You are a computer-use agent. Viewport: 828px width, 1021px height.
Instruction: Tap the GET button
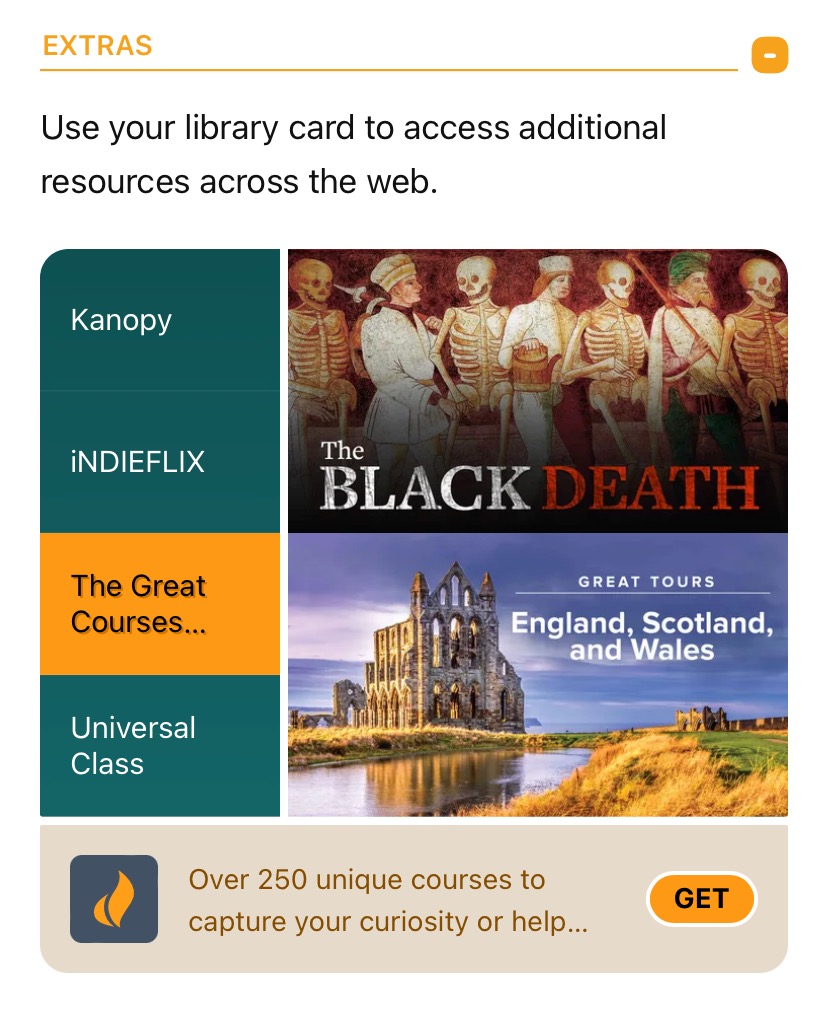701,898
